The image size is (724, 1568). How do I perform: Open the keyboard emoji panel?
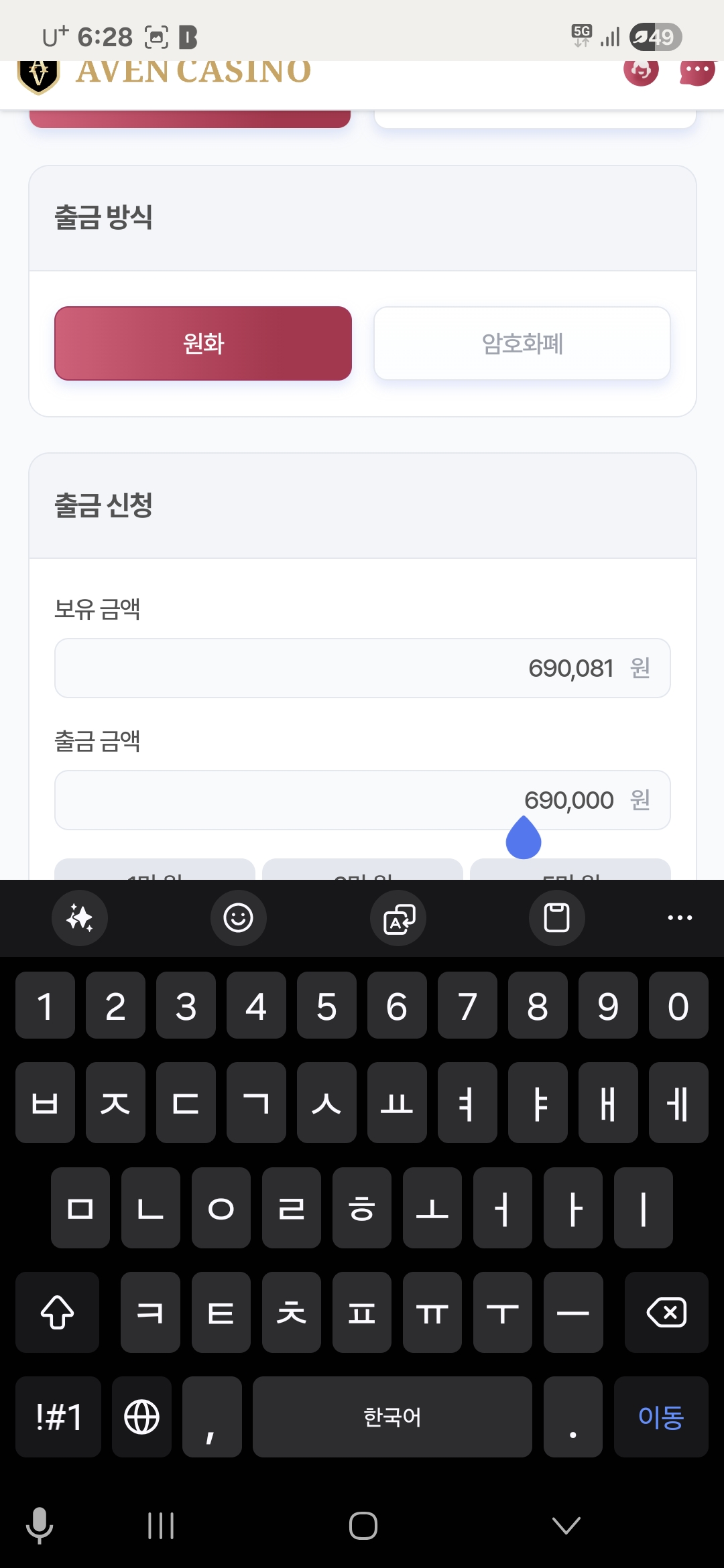[x=239, y=918]
